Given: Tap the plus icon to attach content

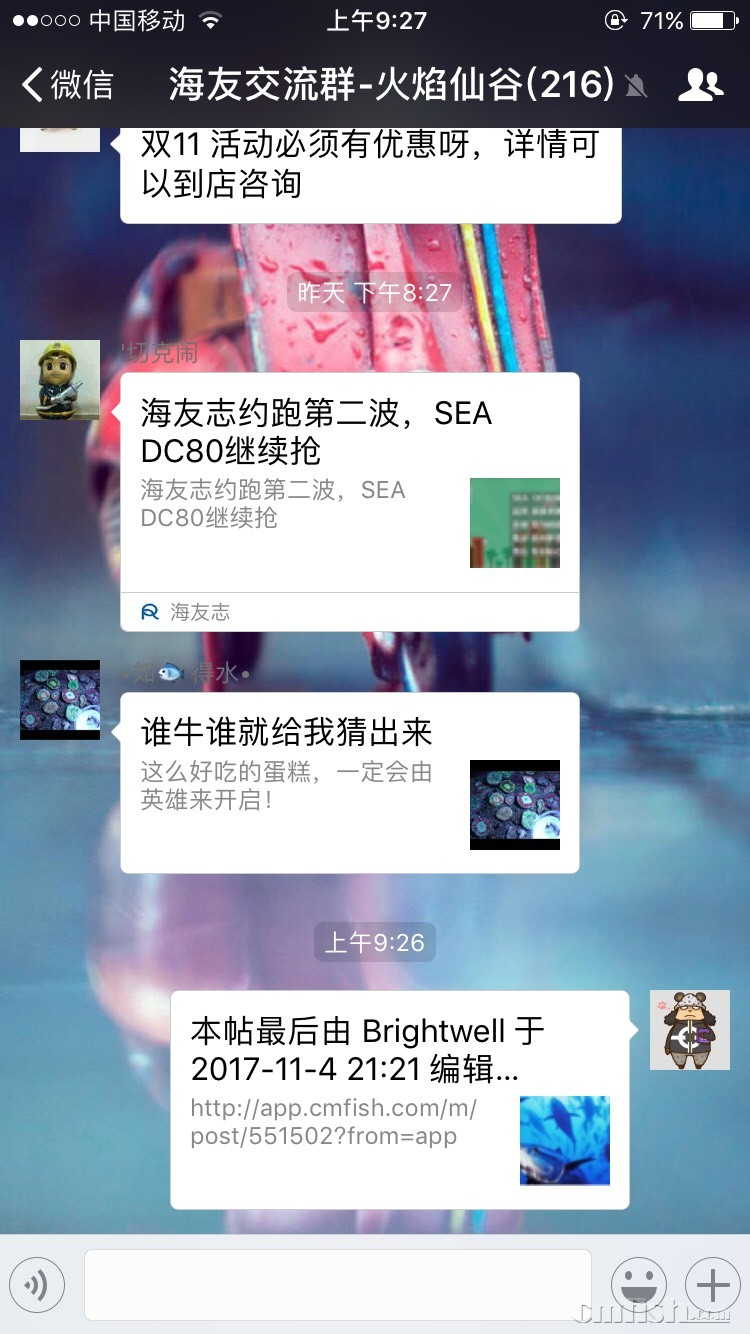Looking at the screenshot, I should tap(712, 1285).
